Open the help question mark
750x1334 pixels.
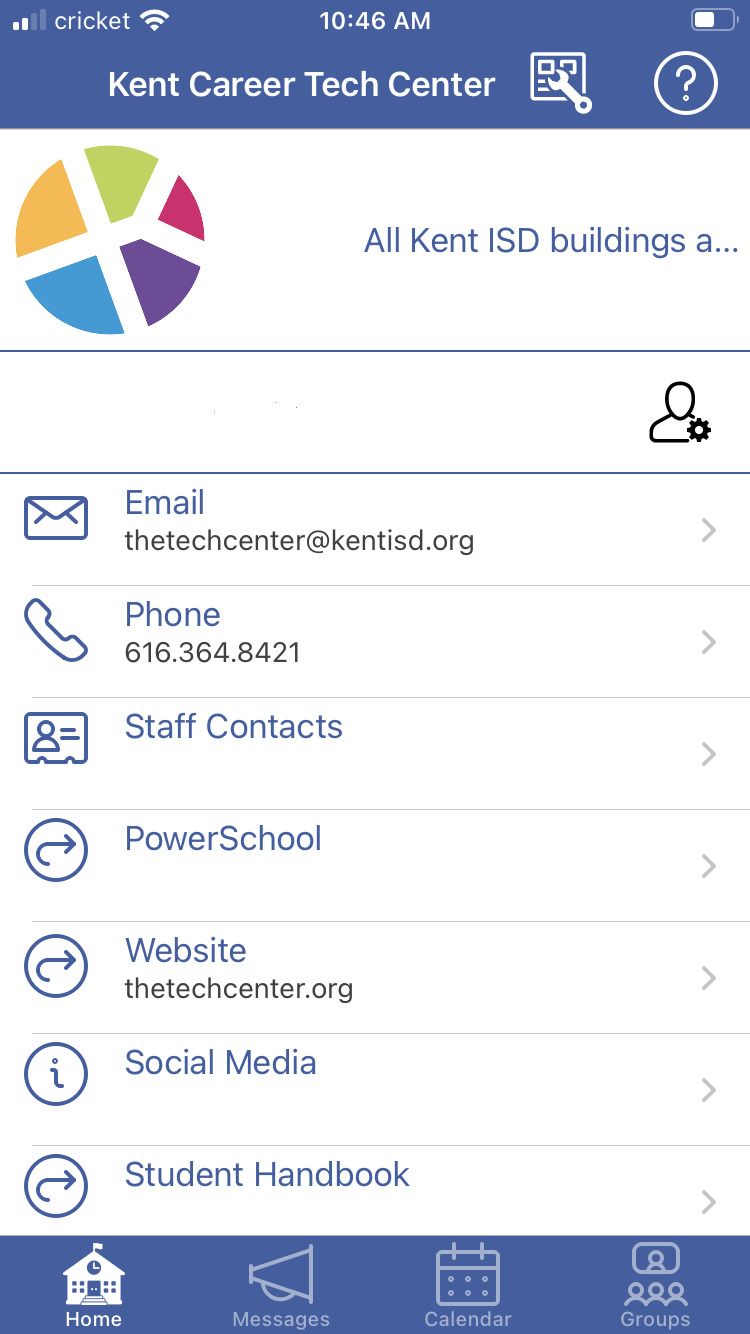[685, 84]
